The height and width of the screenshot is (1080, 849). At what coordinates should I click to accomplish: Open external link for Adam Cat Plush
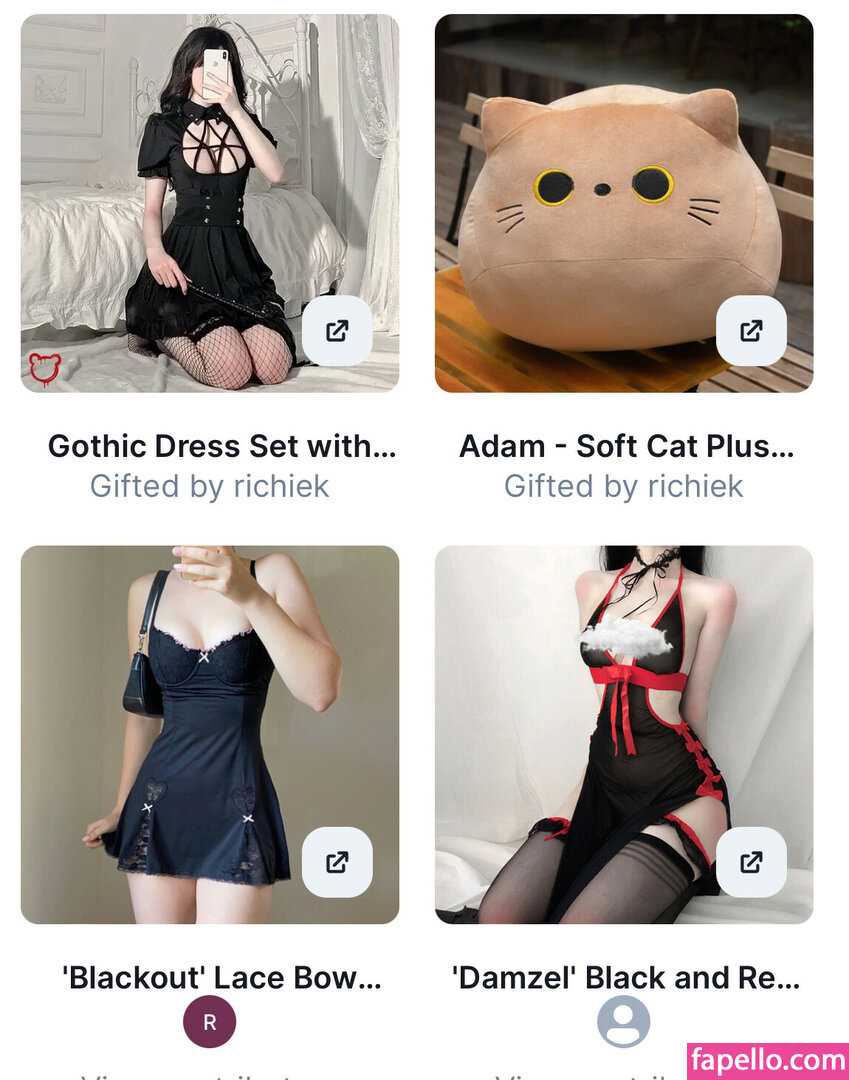point(751,330)
